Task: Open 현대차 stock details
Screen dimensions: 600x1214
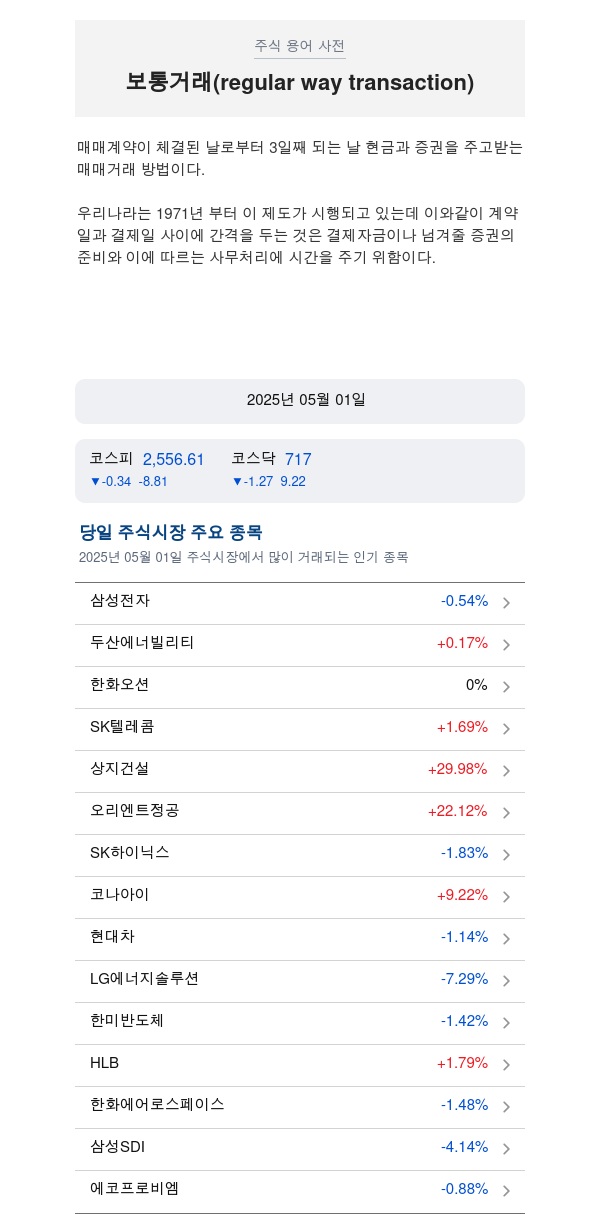Action: (300, 938)
